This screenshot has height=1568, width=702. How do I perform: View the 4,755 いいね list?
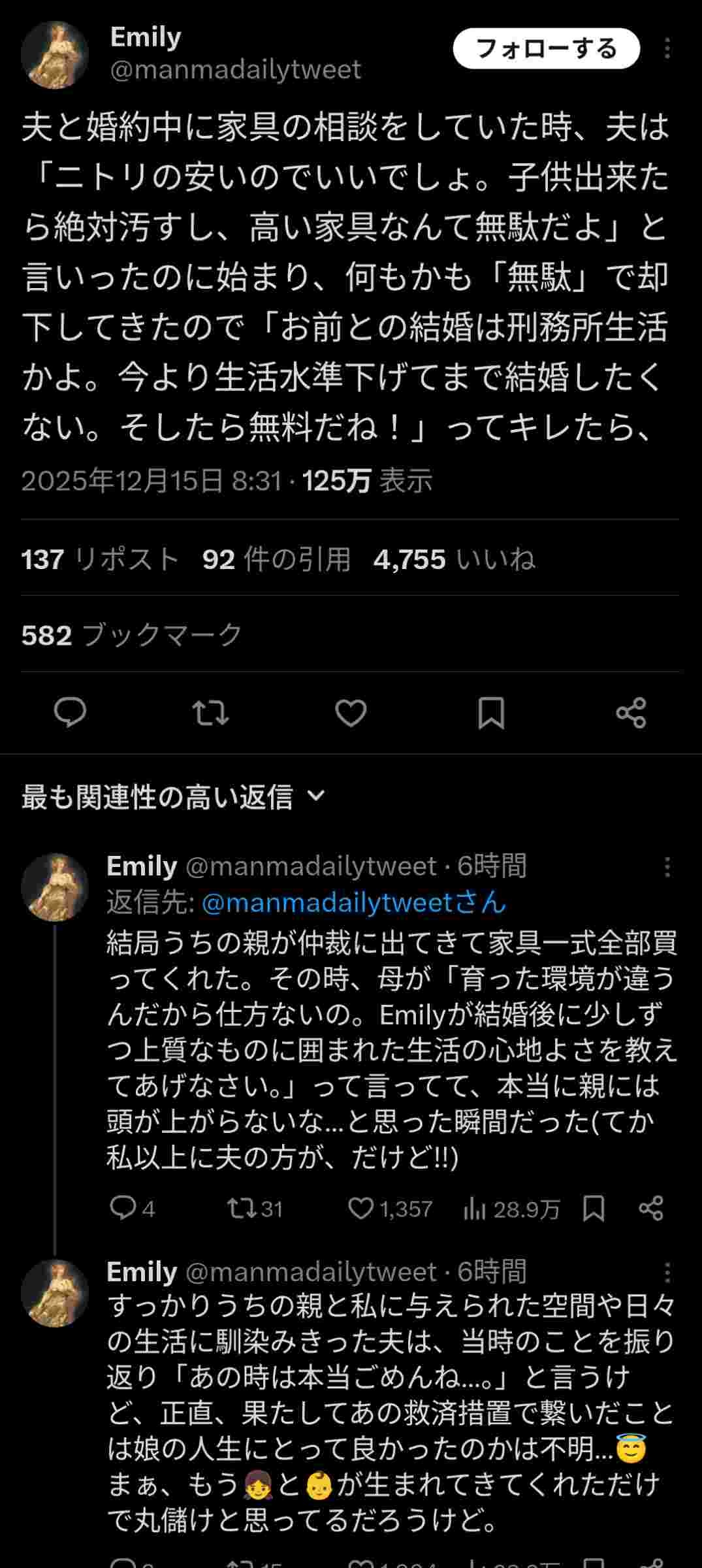point(454,559)
